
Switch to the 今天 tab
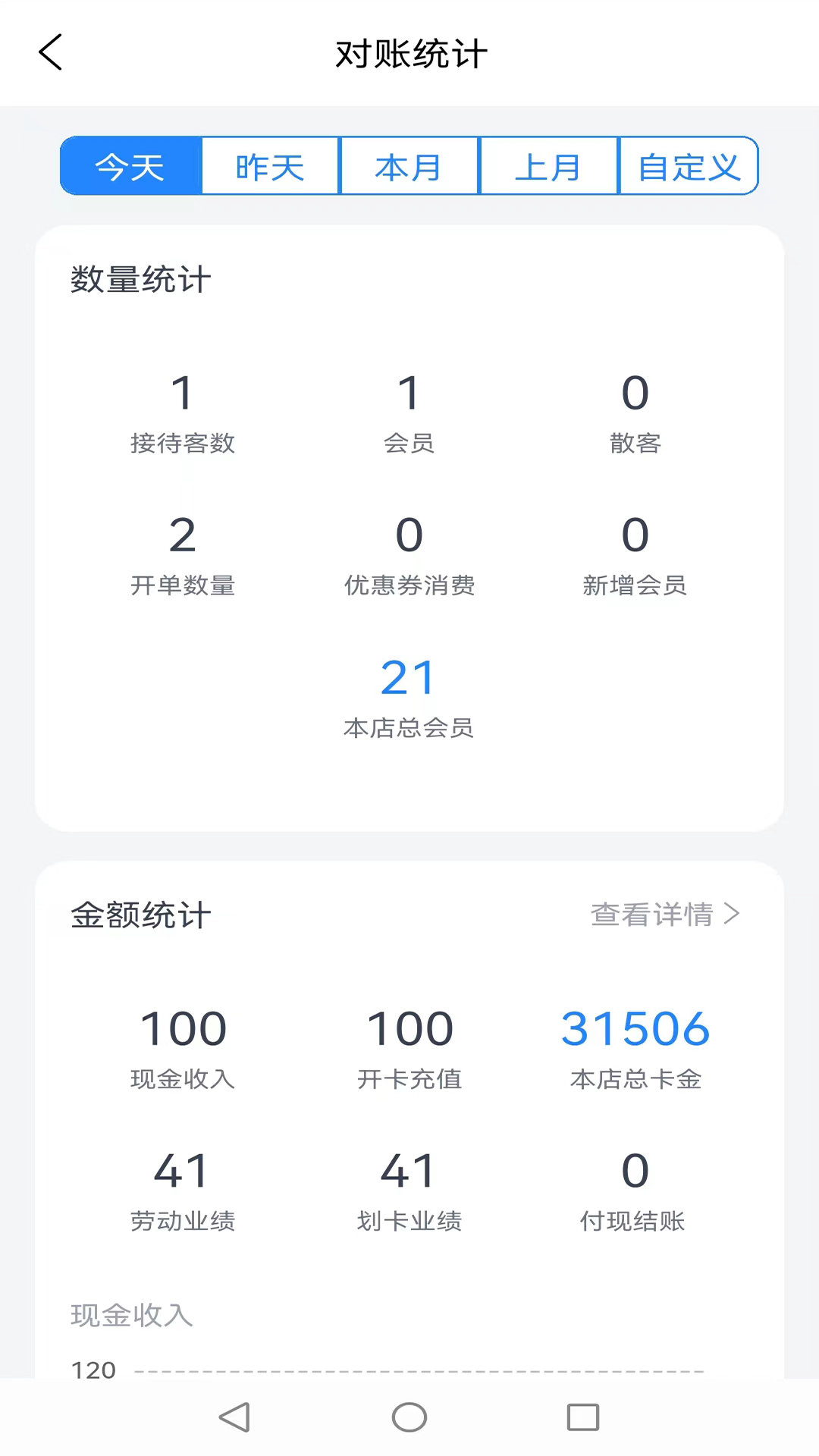(130, 166)
